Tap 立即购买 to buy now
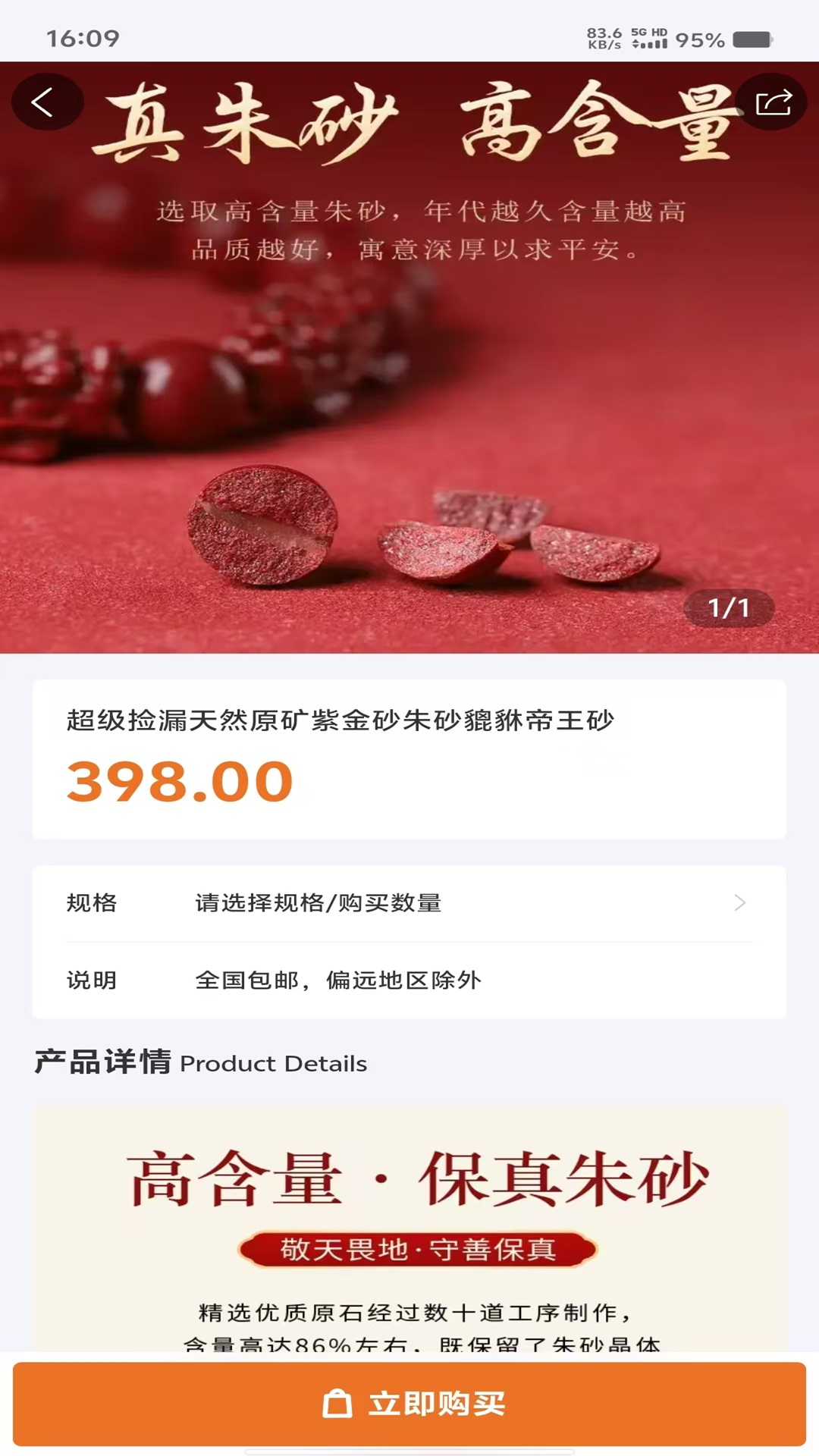The image size is (819, 1456). click(409, 1404)
